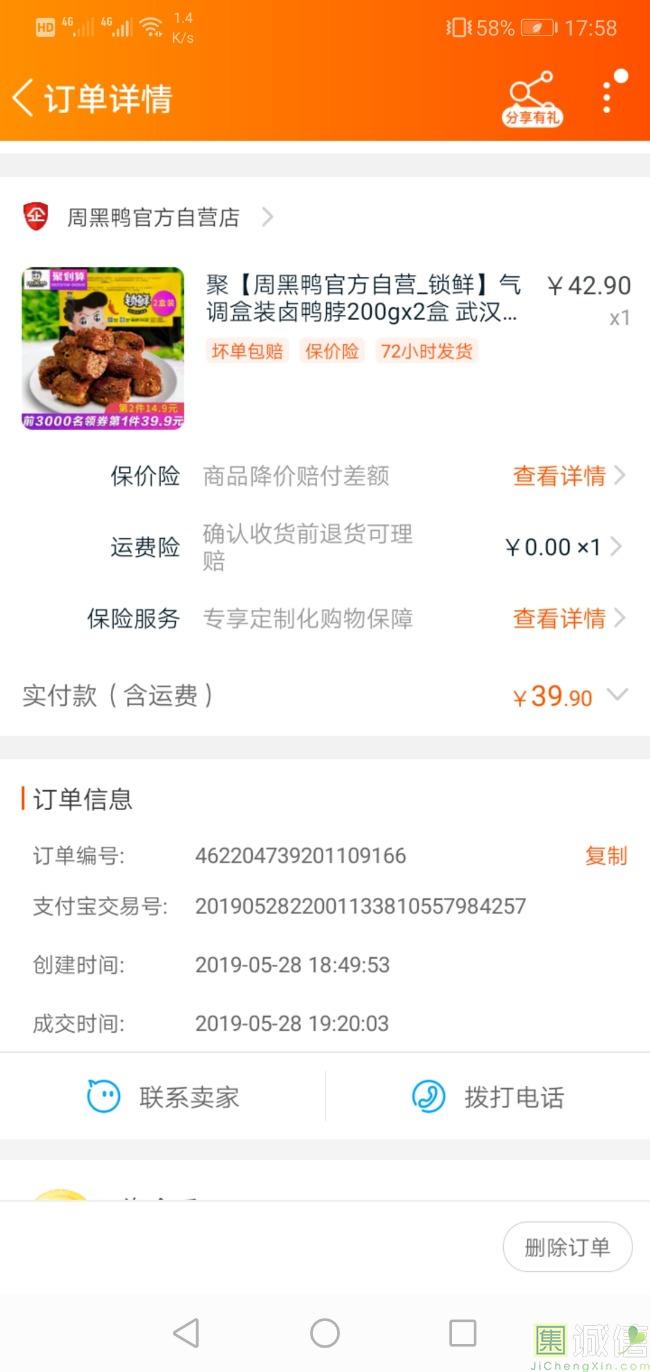650x1372 pixels.
Task: Open the 运费险 row
Action: tap(325, 547)
